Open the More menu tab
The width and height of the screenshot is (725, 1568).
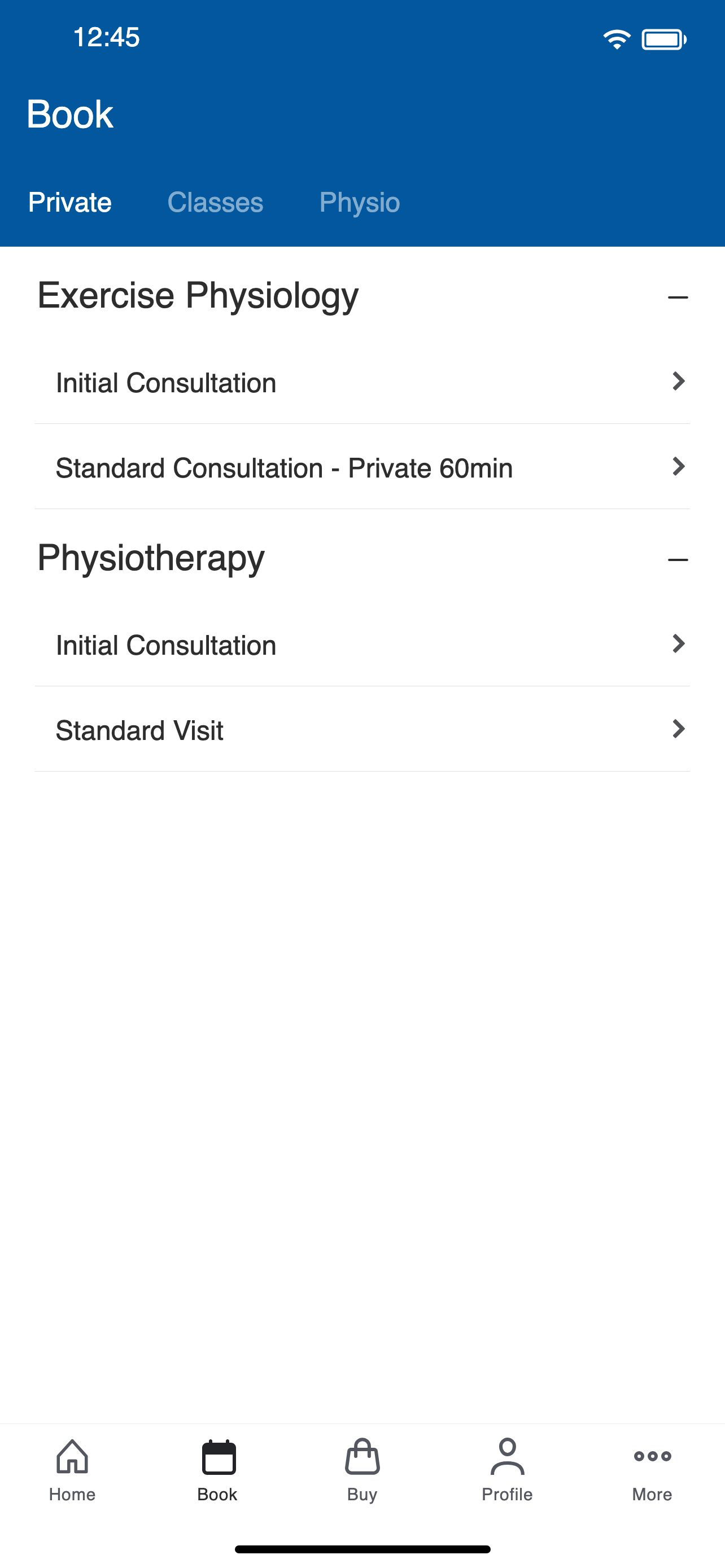[652, 1470]
